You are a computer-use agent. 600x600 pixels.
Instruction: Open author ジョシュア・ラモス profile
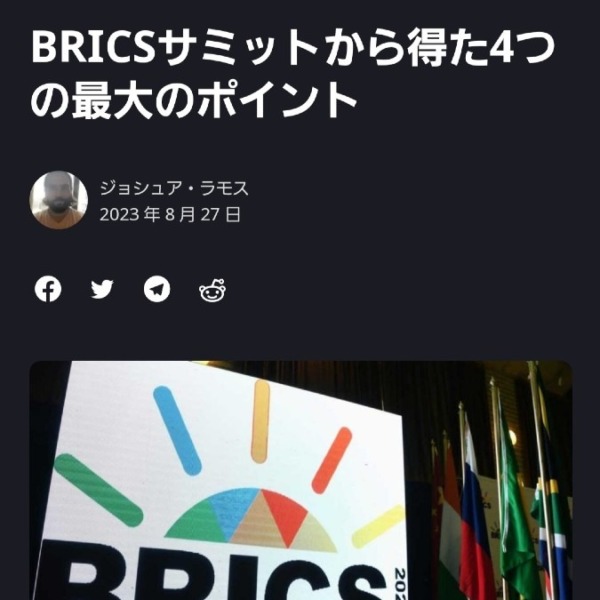[x=174, y=188]
